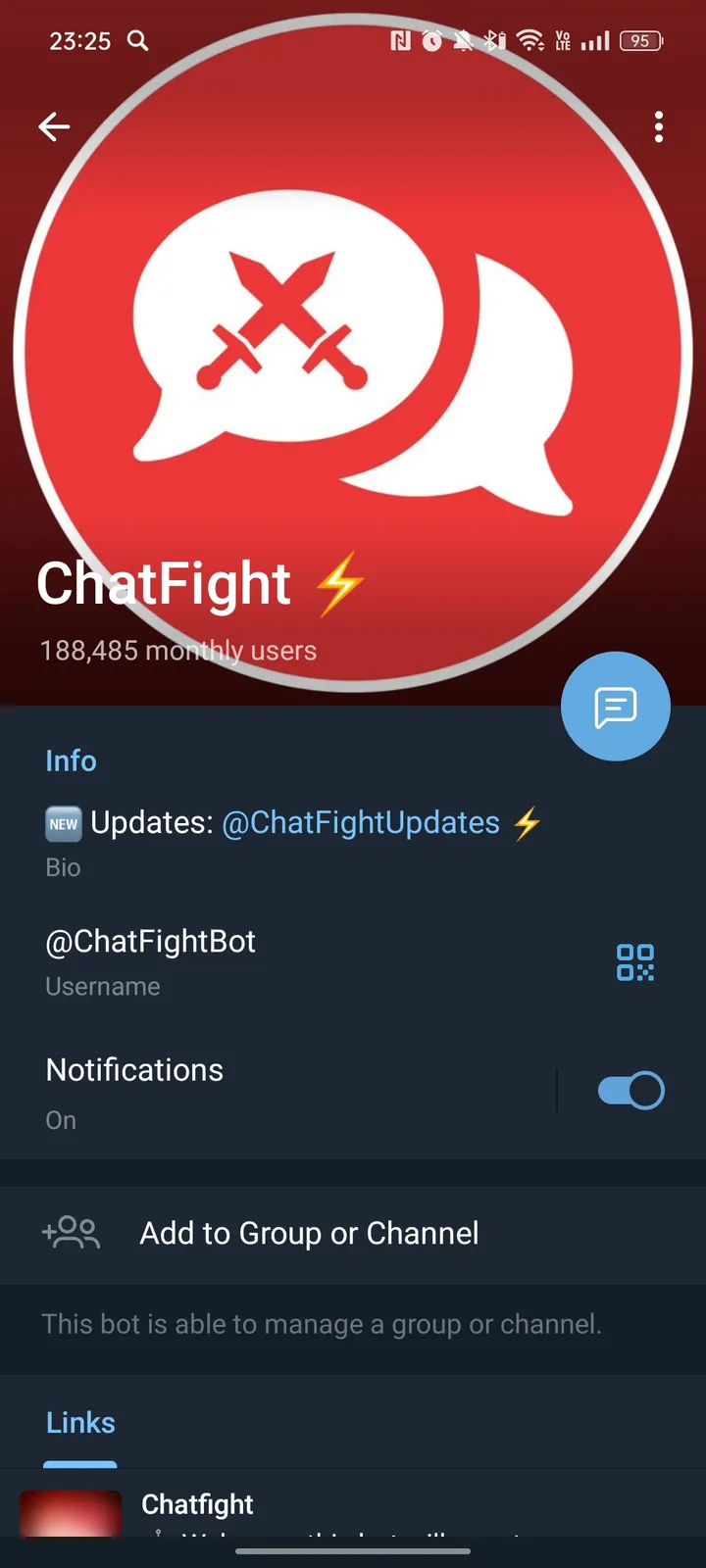Tap the blue message bubble button
This screenshot has height=1568, width=706.
point(615,706)
